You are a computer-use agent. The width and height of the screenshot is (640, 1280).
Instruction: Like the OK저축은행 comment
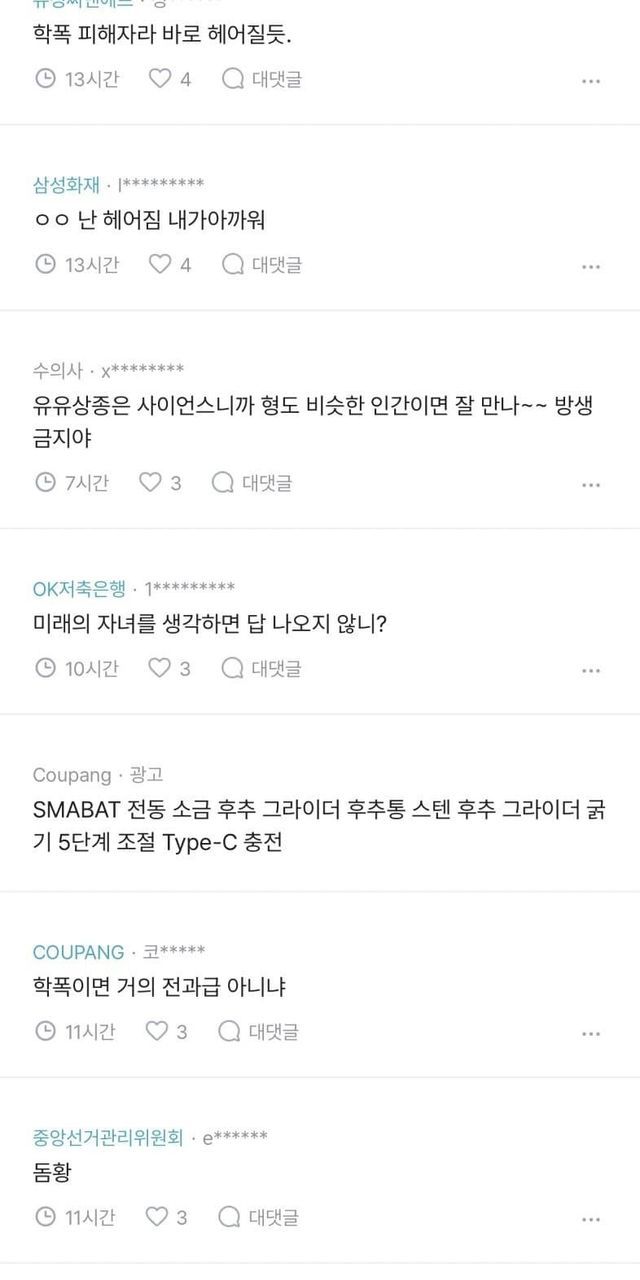pyautogui.click(x=170, y=668)
